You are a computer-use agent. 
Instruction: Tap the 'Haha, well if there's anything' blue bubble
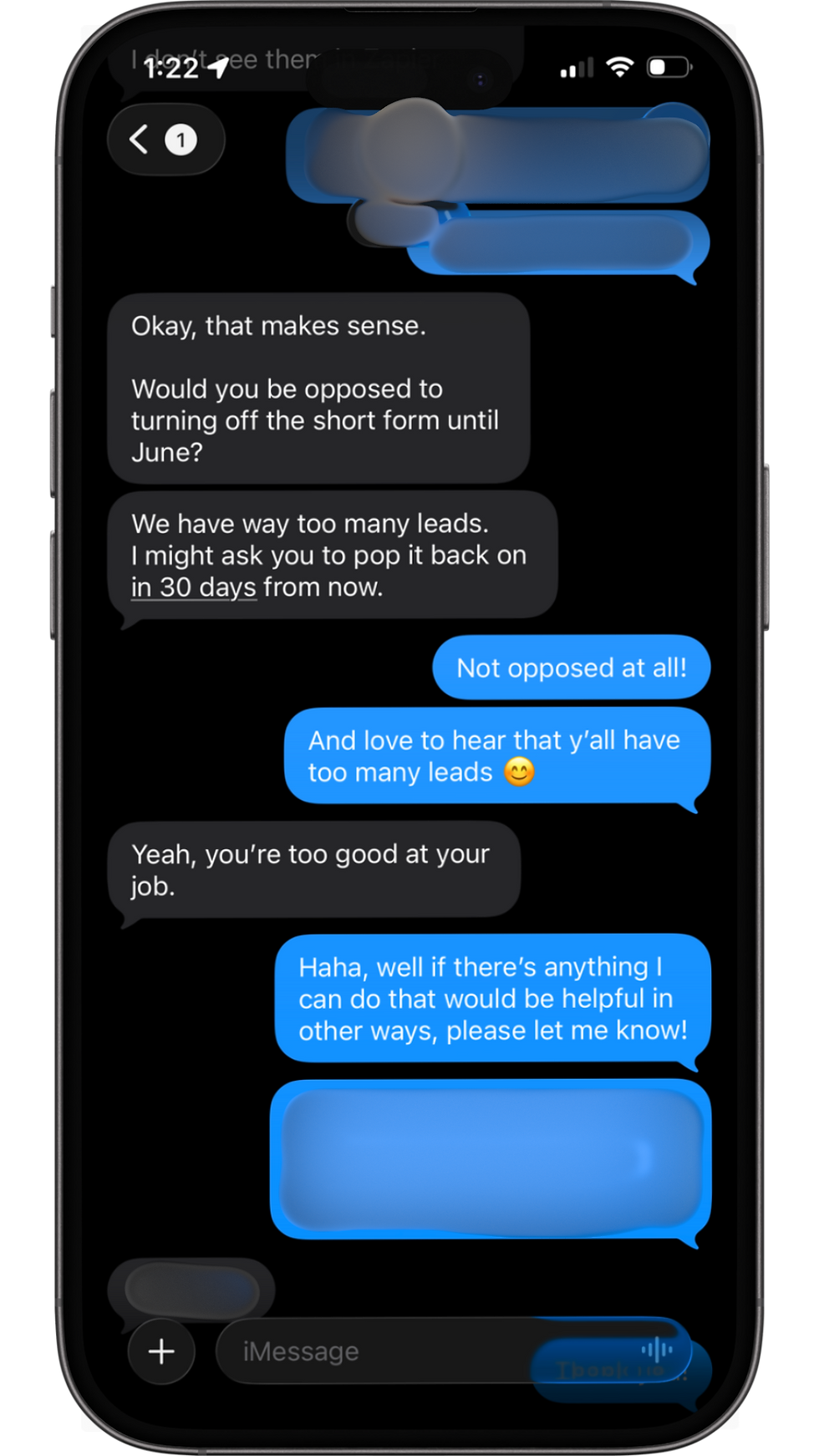tap(491, 998)
